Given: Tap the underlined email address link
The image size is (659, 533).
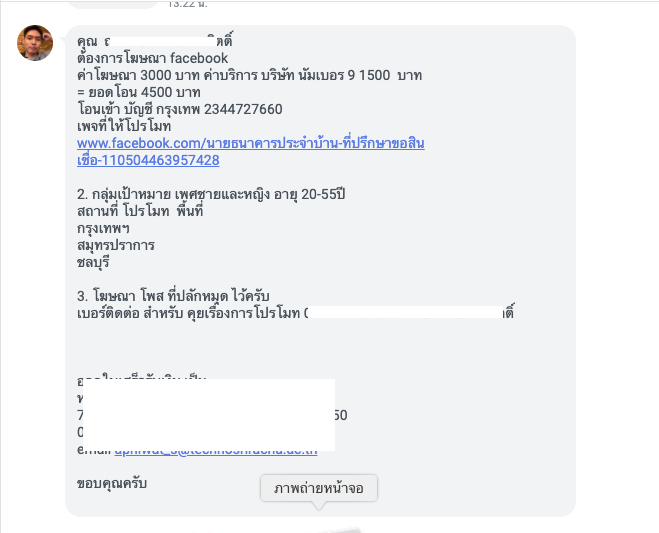Looking at the screenshot, I should click(216, 452).
